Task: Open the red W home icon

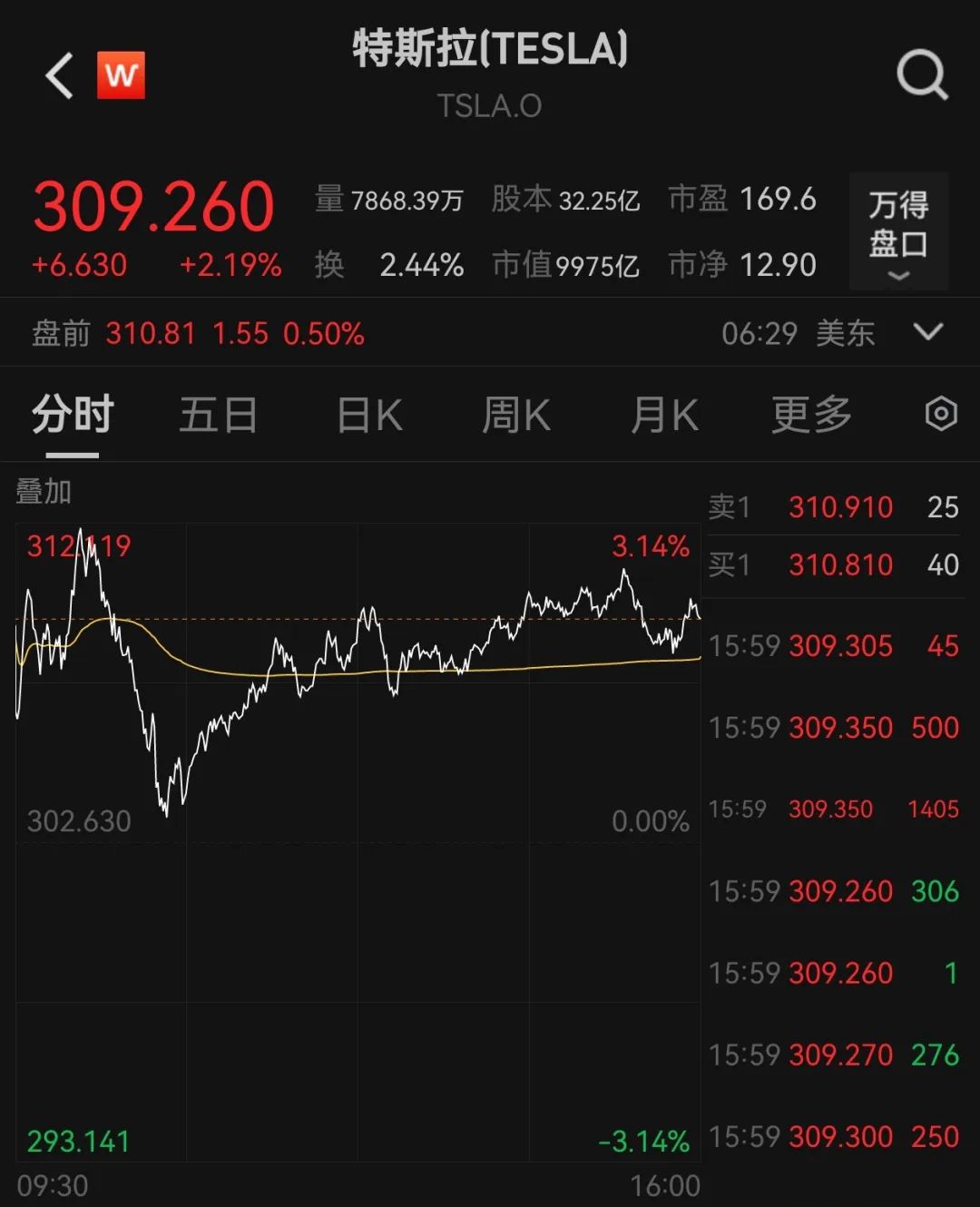Action: (121, 75)
